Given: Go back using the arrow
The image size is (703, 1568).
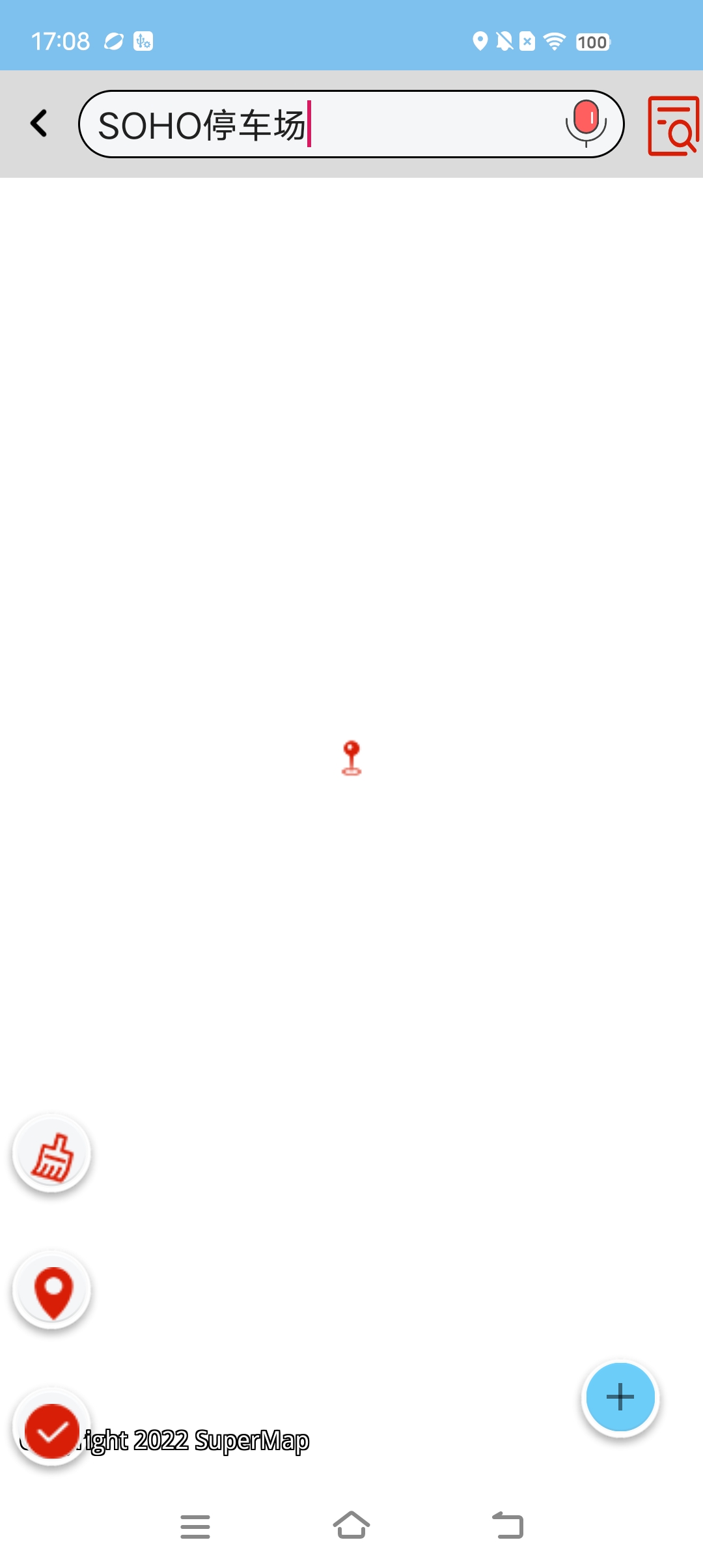Looking at the screenshot, I should click(39, 123).
